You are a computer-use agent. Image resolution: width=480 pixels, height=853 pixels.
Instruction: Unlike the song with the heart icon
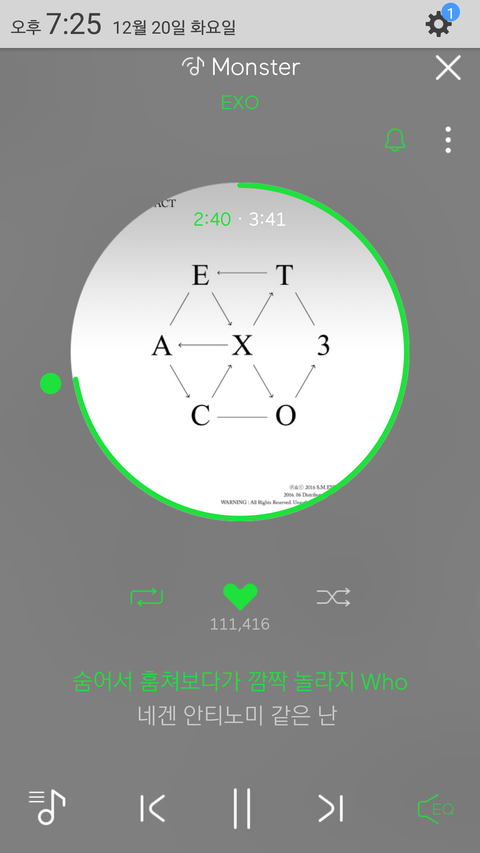[x=240, y=597]
